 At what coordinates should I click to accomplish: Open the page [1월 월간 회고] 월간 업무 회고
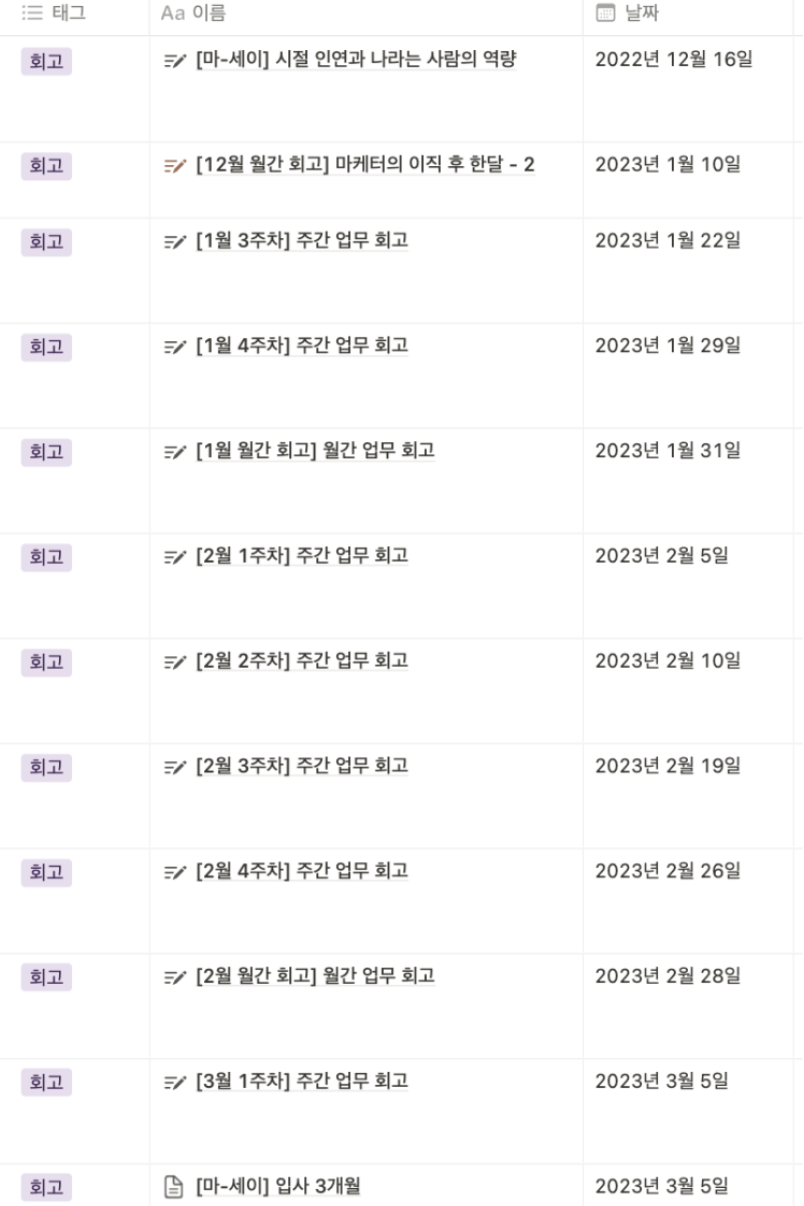(x=309, y=452)
